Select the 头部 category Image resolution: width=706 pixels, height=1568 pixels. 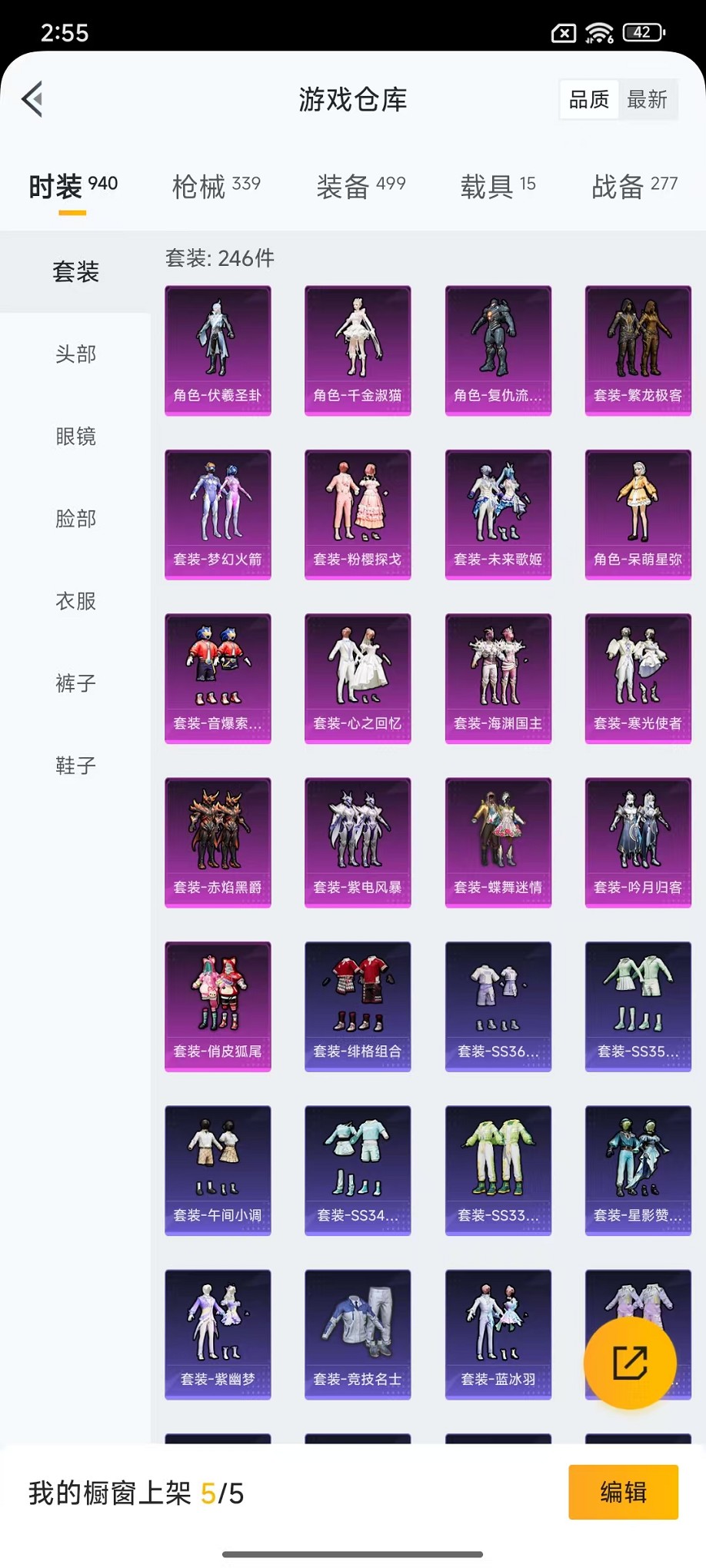pos(75,354)
